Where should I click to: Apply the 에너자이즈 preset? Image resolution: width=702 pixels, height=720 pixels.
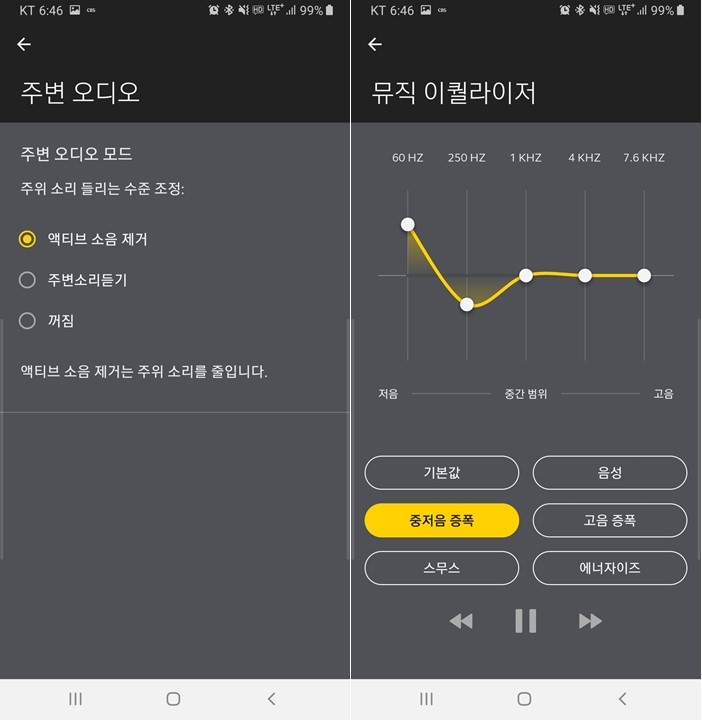coord(610,567)
